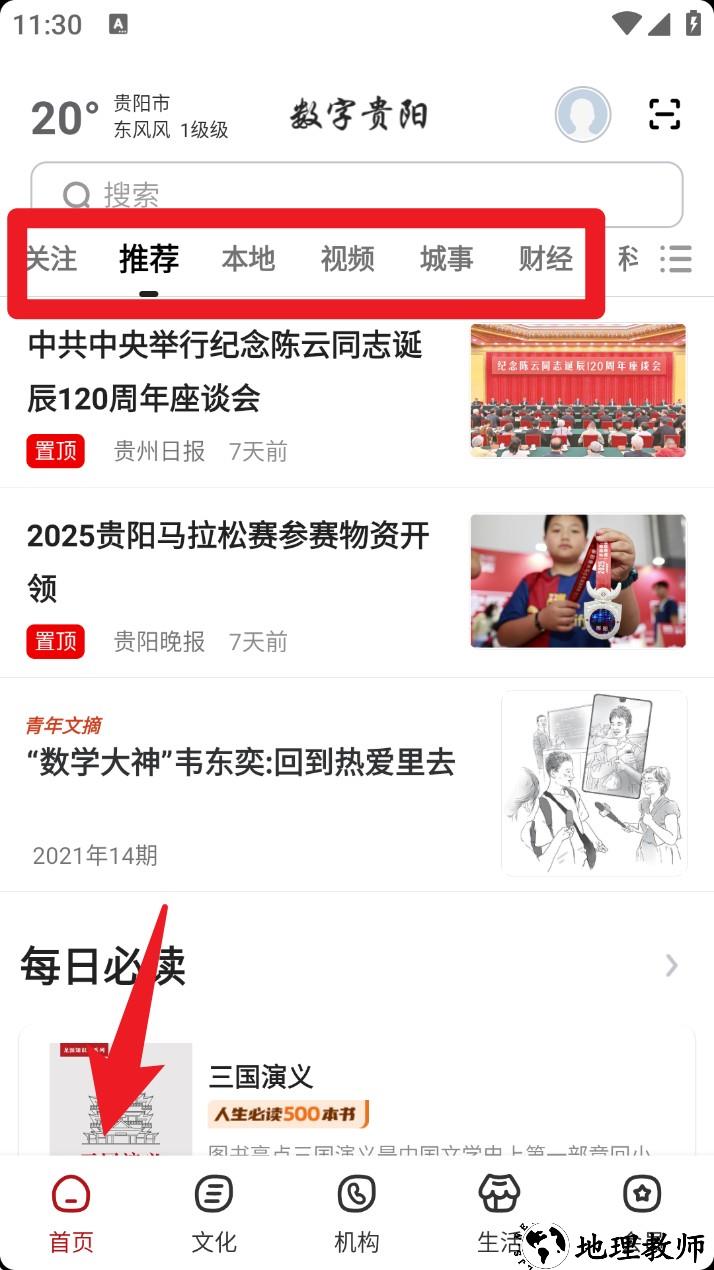This screenshot has height=1270, width=714.
Task: Expand 每日必读 with the chevron arrow
Action: click(x=672, y=965)
